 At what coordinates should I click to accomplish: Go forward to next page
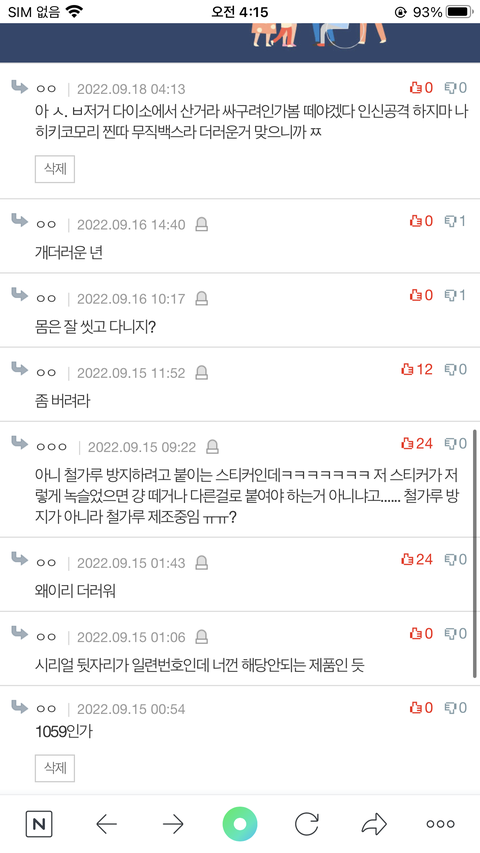click(x=173, y=825)
